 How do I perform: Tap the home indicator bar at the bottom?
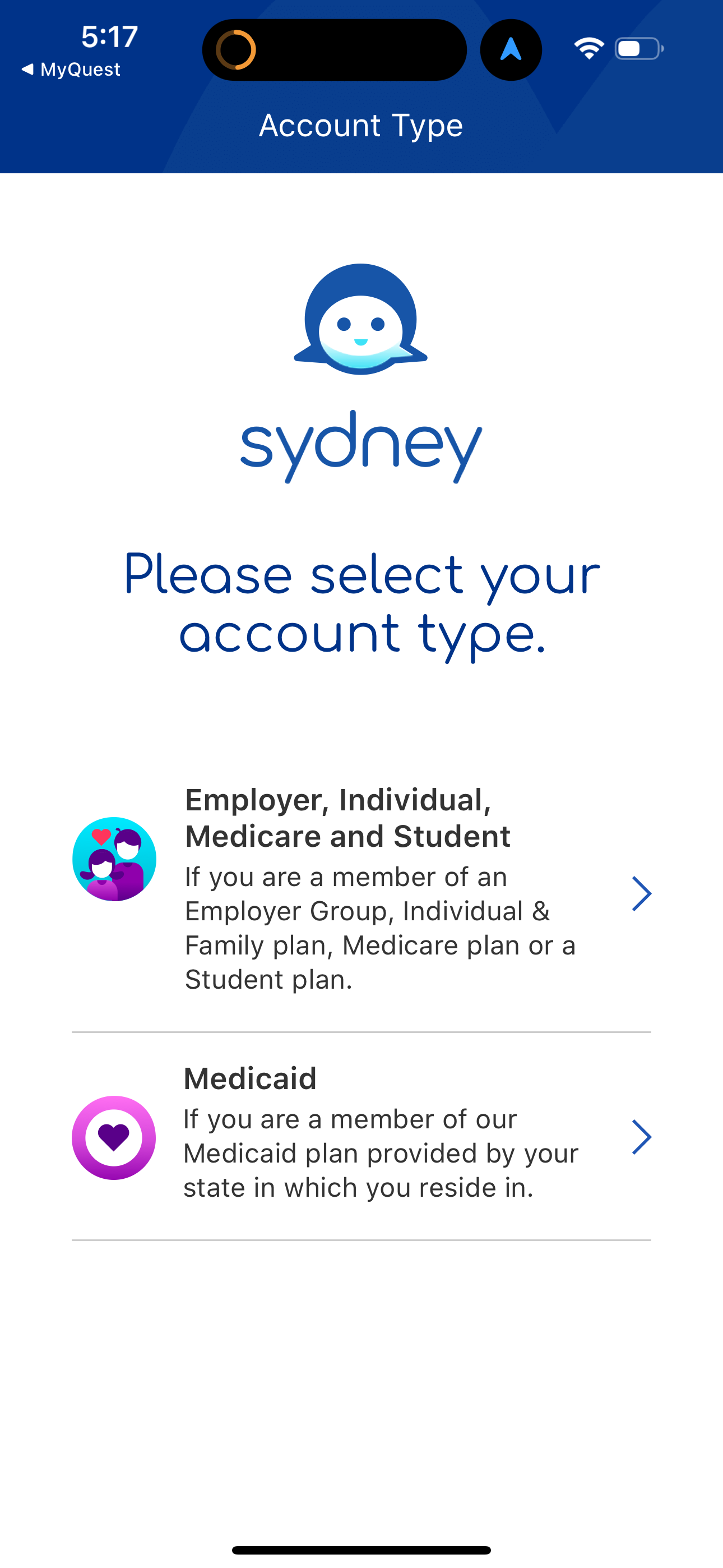coord(361,1548)
